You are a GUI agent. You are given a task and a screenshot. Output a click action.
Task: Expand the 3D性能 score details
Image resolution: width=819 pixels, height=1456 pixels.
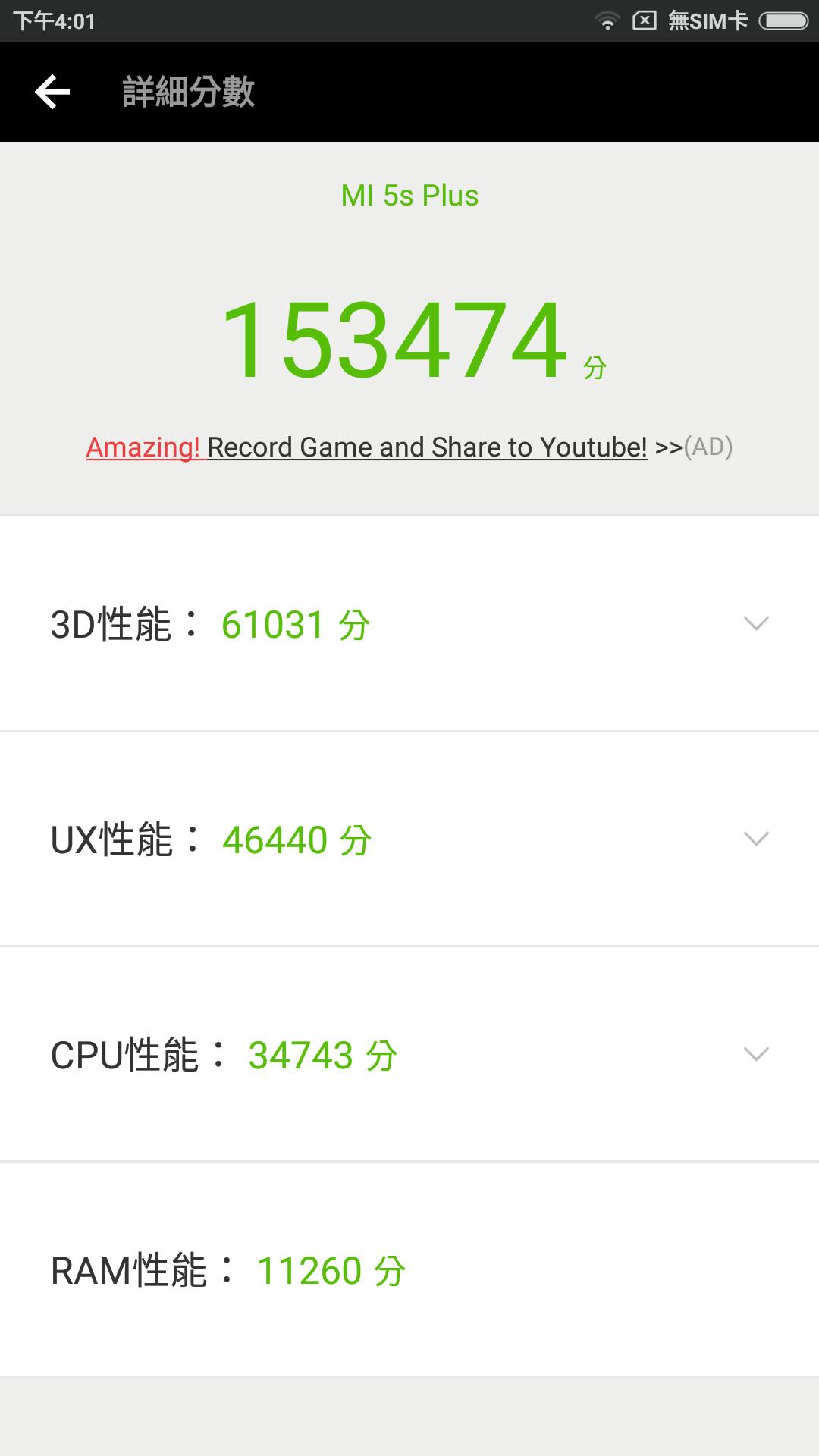[x=409, y=624]
